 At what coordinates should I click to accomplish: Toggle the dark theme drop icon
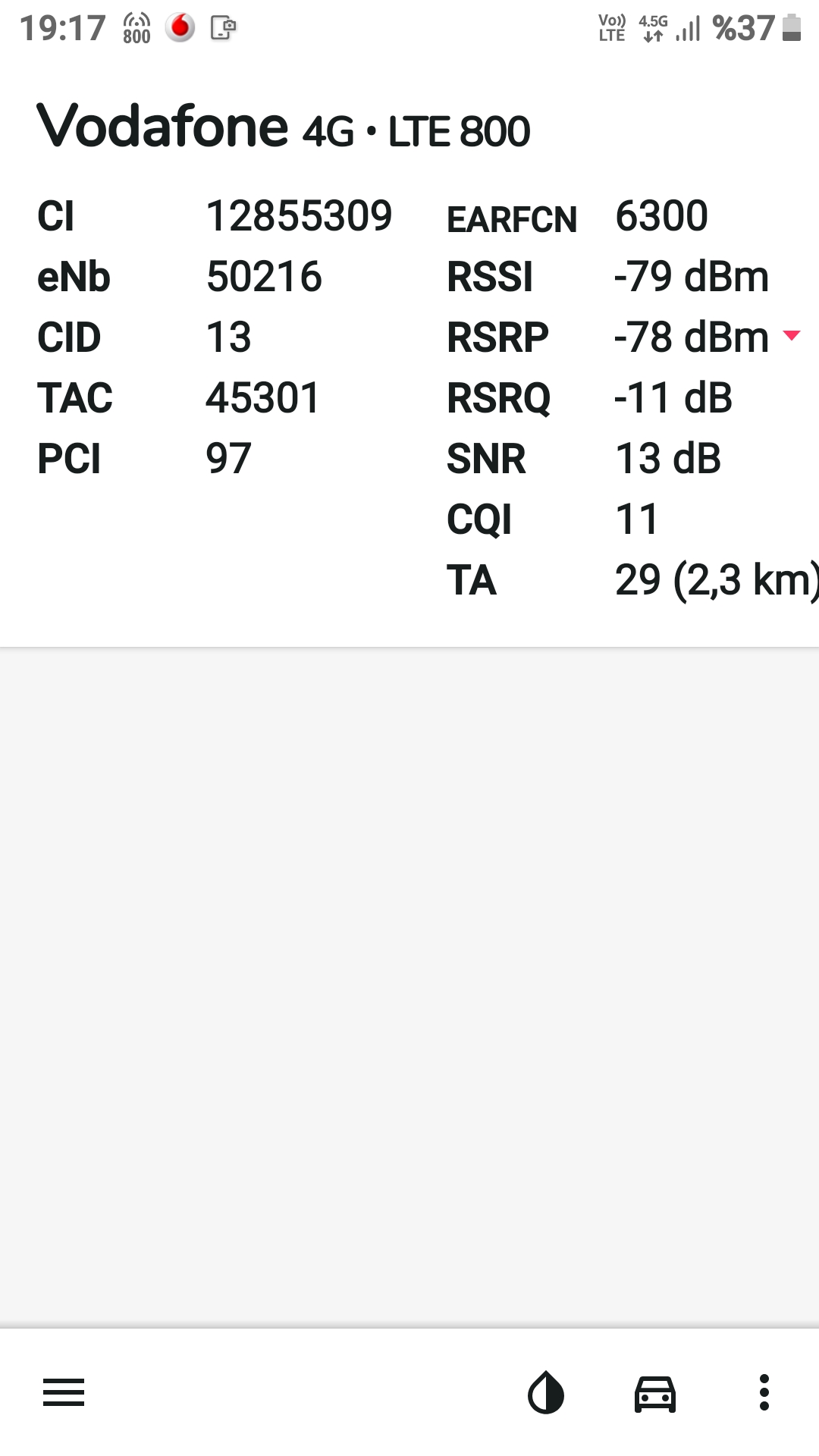[546, 1392]
